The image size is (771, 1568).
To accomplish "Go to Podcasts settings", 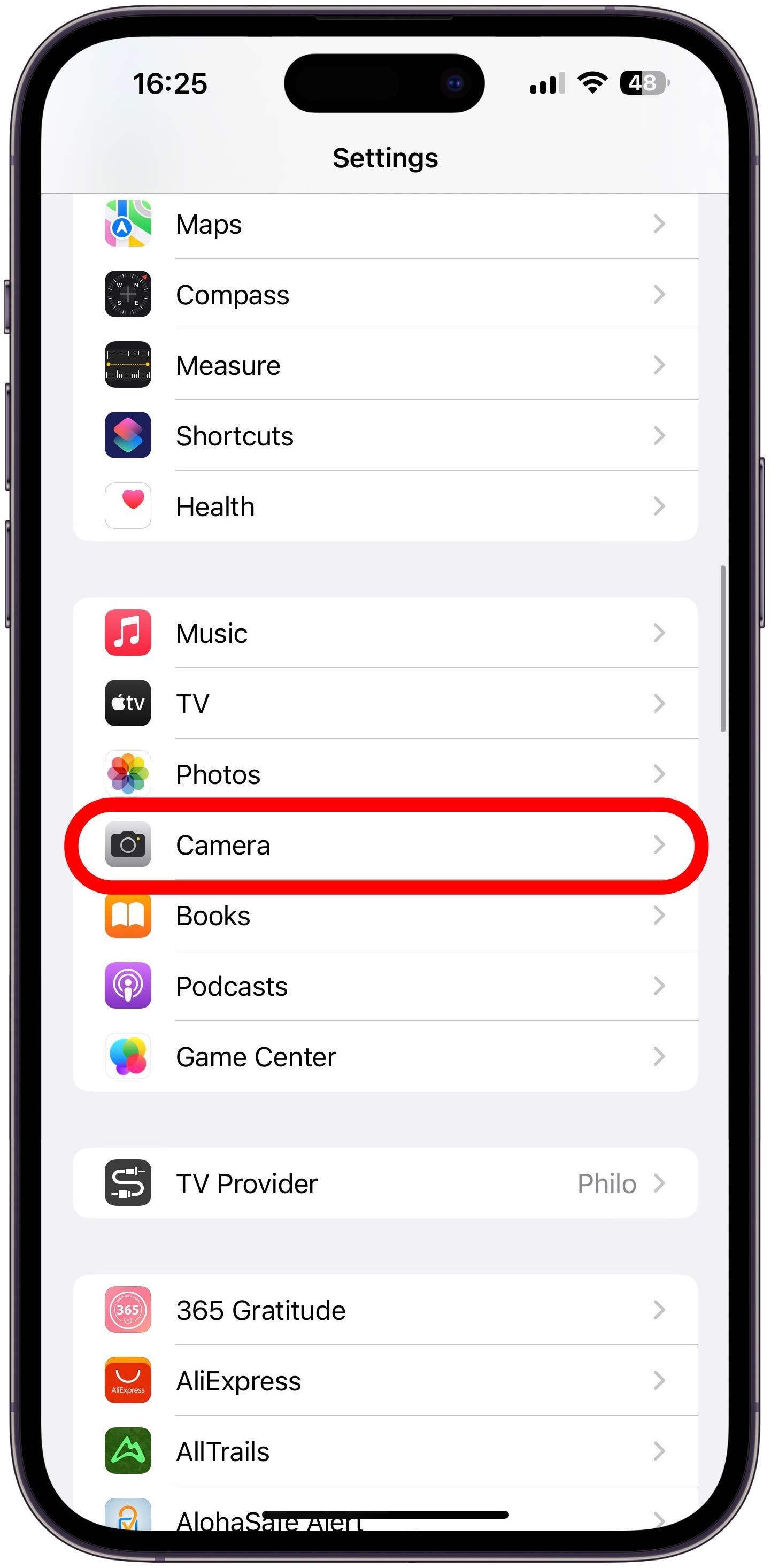I will 384,986.
